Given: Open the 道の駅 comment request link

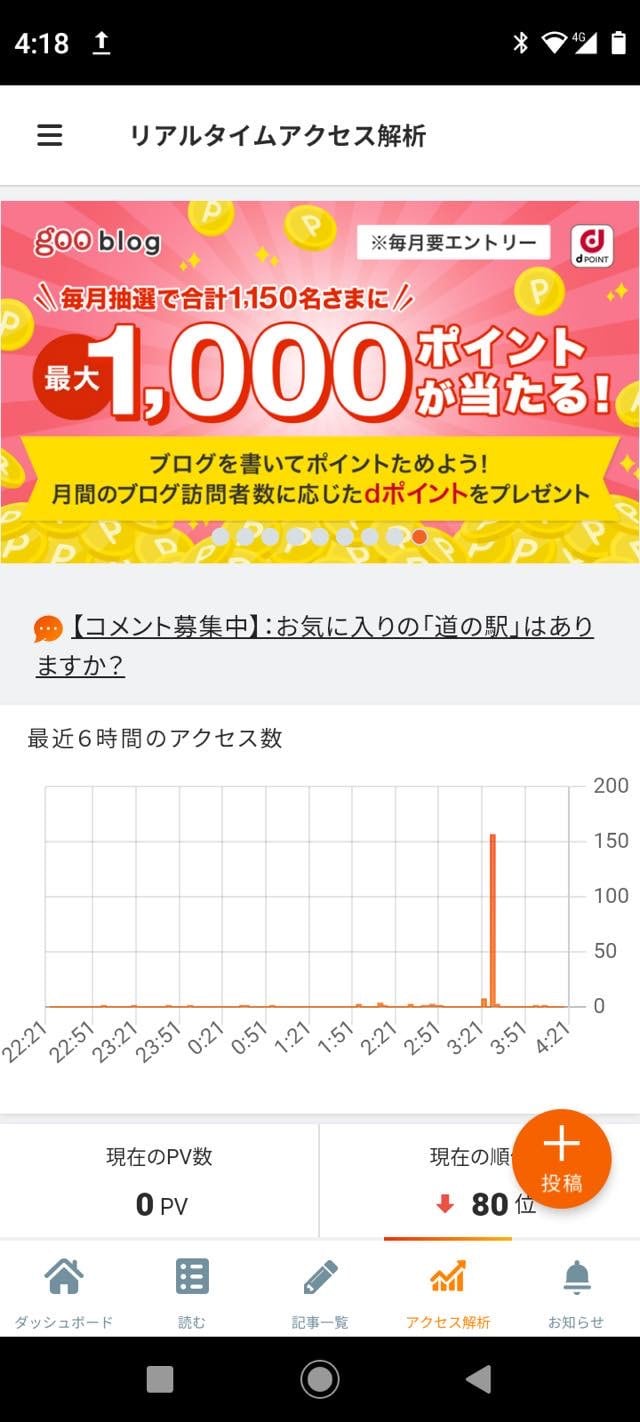Looking at the screenshot, I should (315, 646).
